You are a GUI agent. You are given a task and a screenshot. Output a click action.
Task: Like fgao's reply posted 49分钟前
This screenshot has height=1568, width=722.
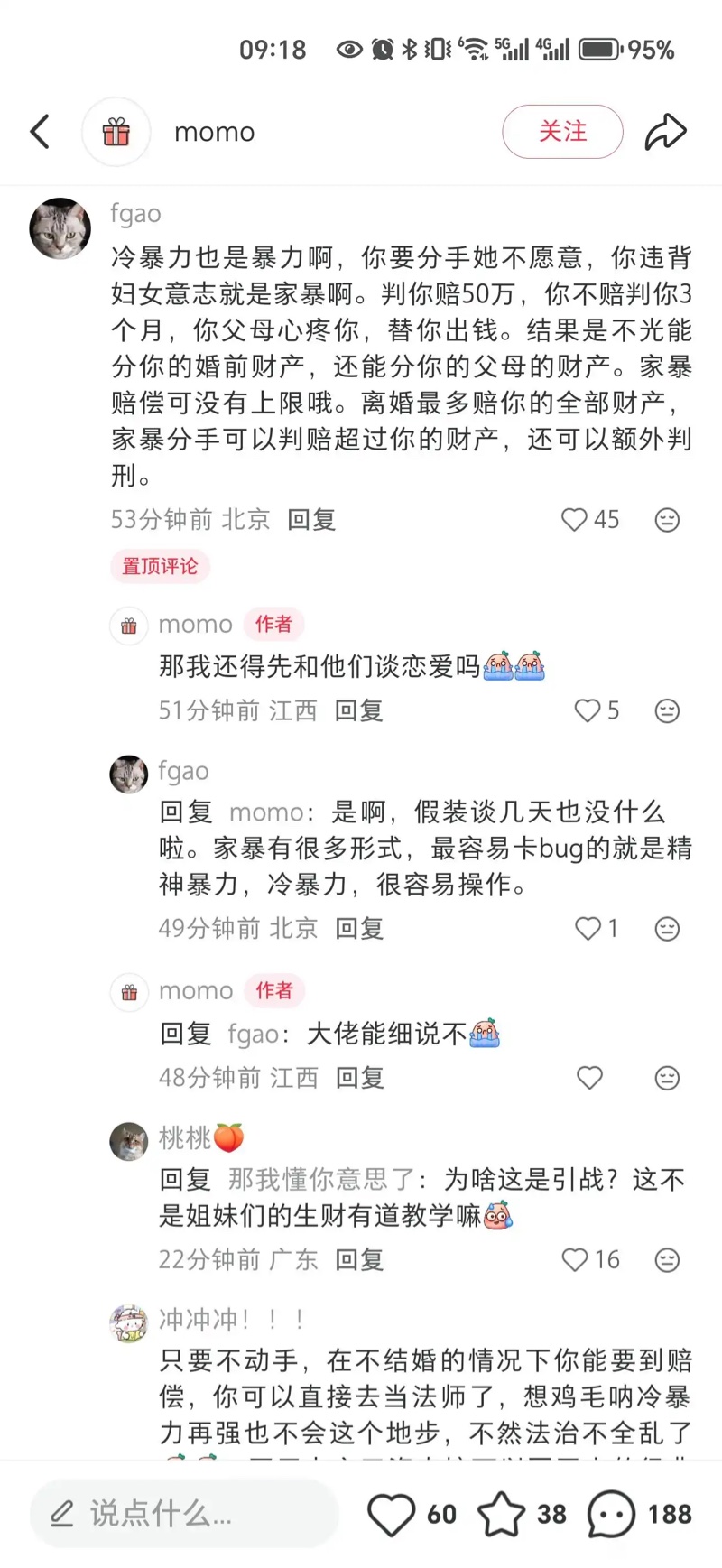pos(588,928)
